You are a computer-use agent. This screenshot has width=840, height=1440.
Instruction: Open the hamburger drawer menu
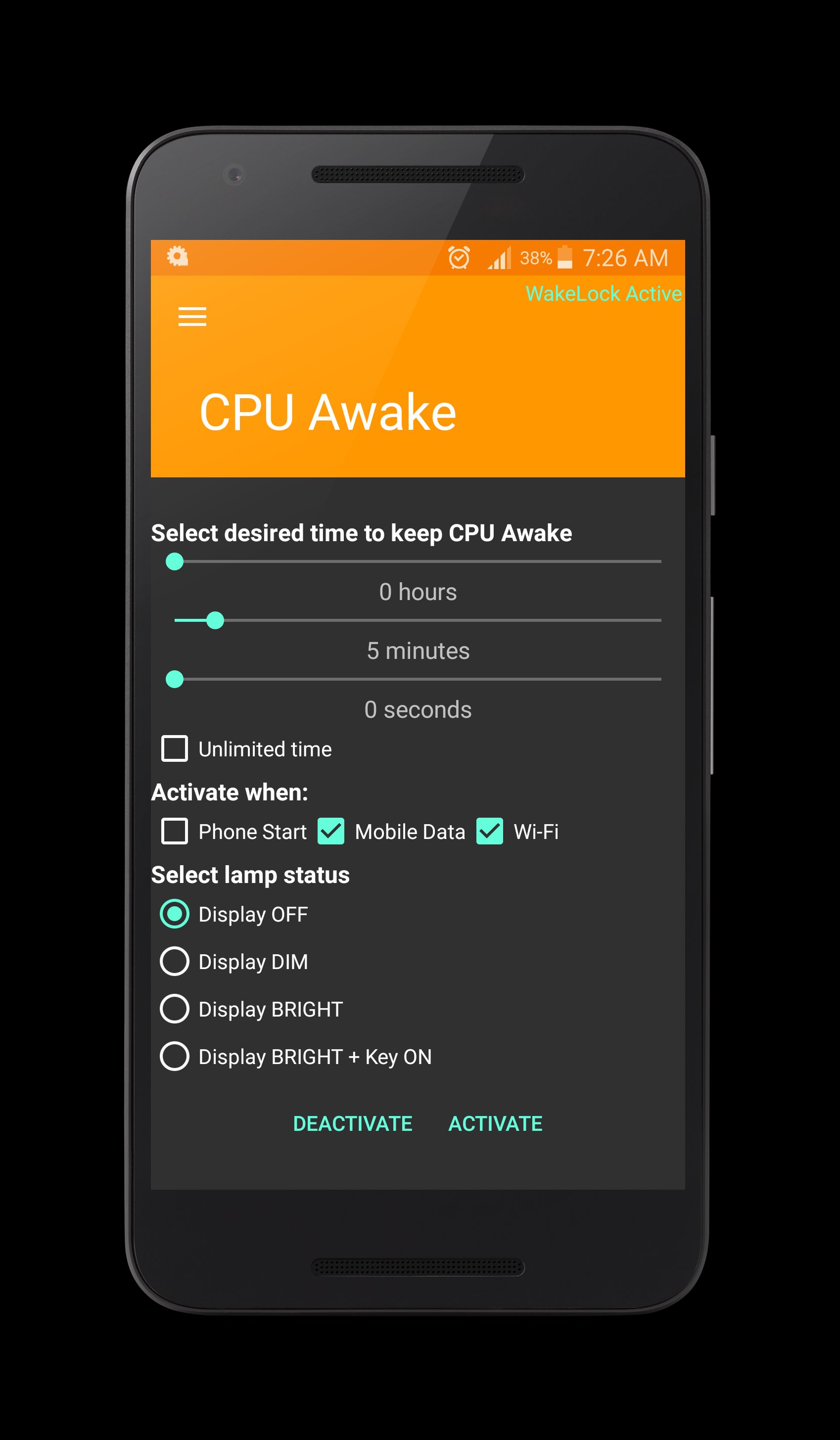tap(192, 317)
